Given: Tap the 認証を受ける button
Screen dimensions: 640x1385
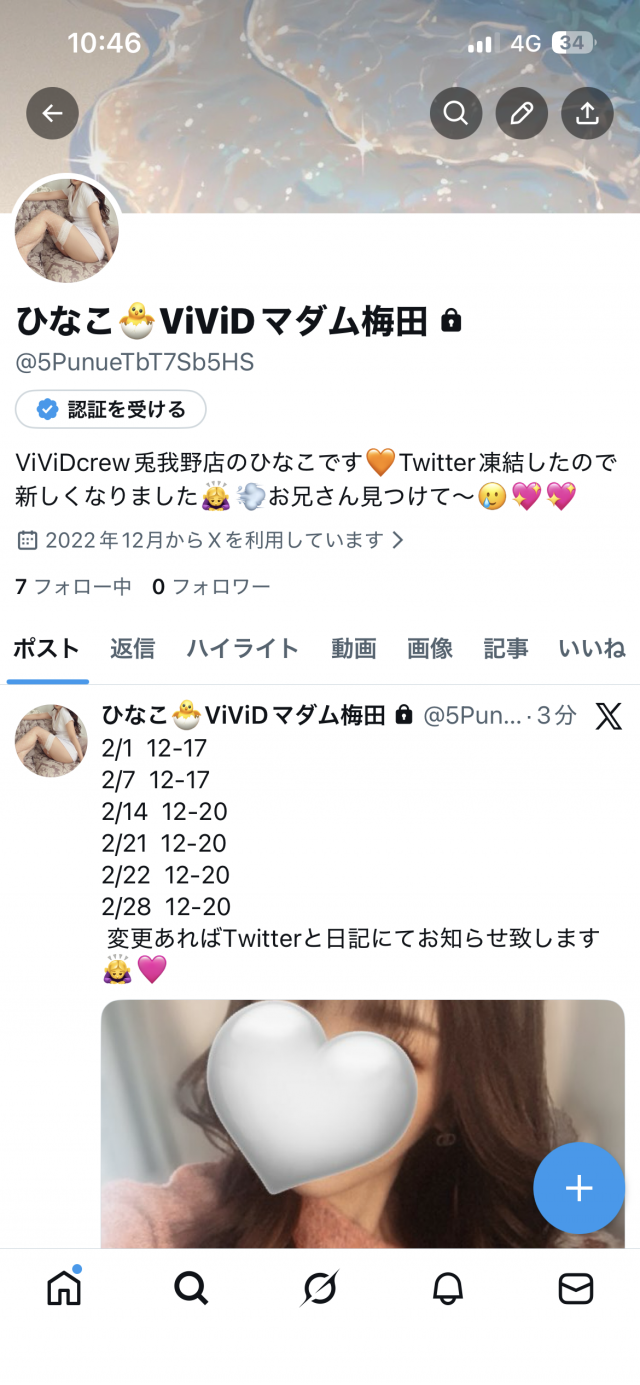Looking at the screenshot, I should click(111, 409).
